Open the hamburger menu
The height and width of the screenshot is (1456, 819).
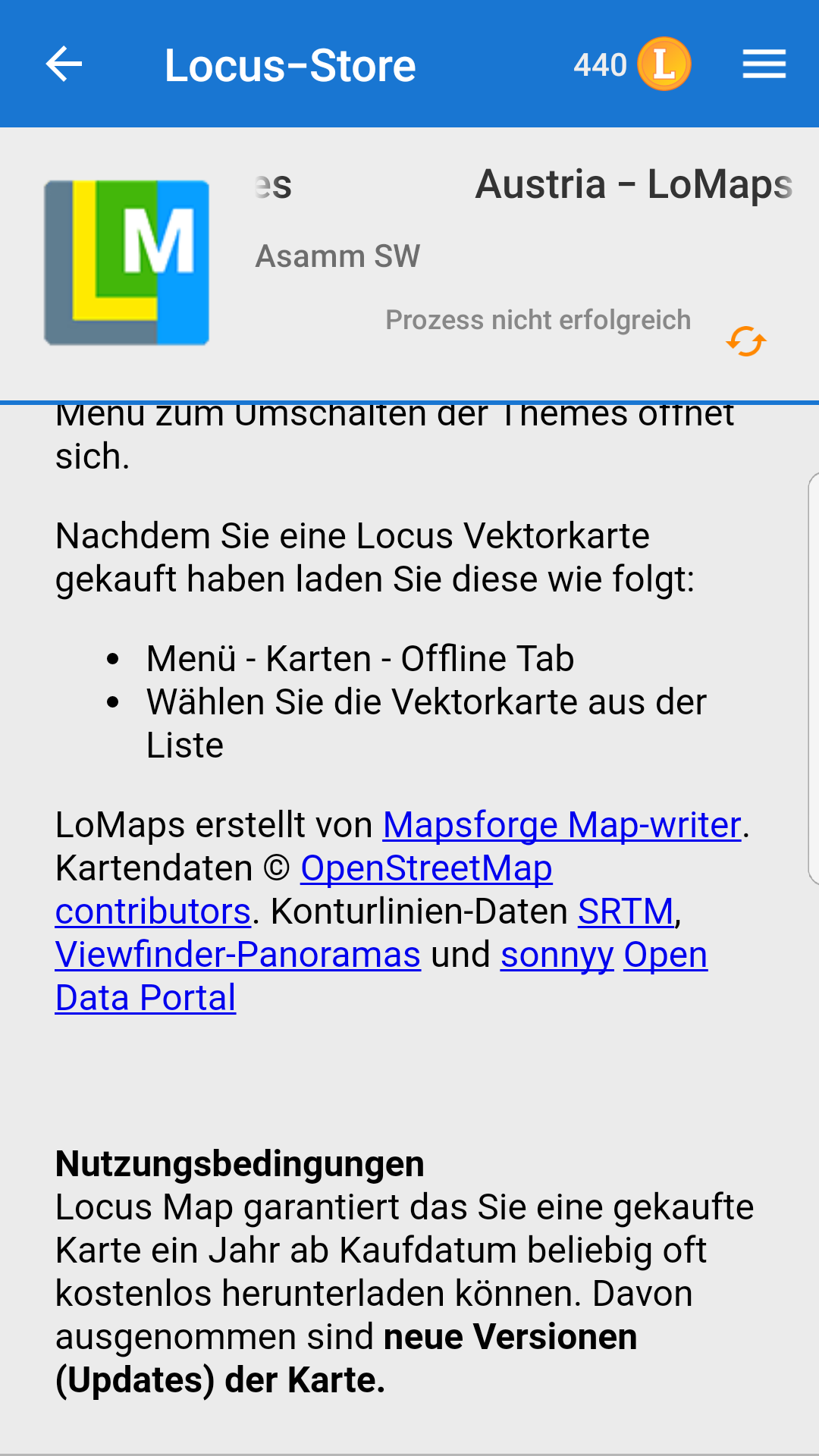tap(764, 64)
